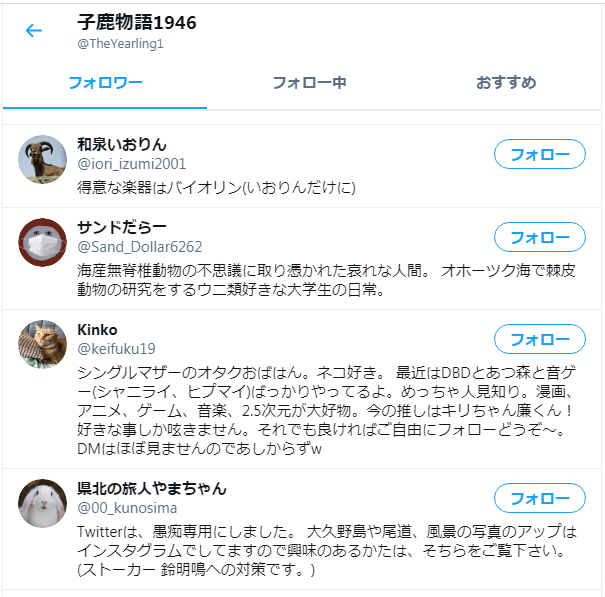View Kinko's profile avatar
This screenshot has height=597, width=605.
tap(43, 344)
